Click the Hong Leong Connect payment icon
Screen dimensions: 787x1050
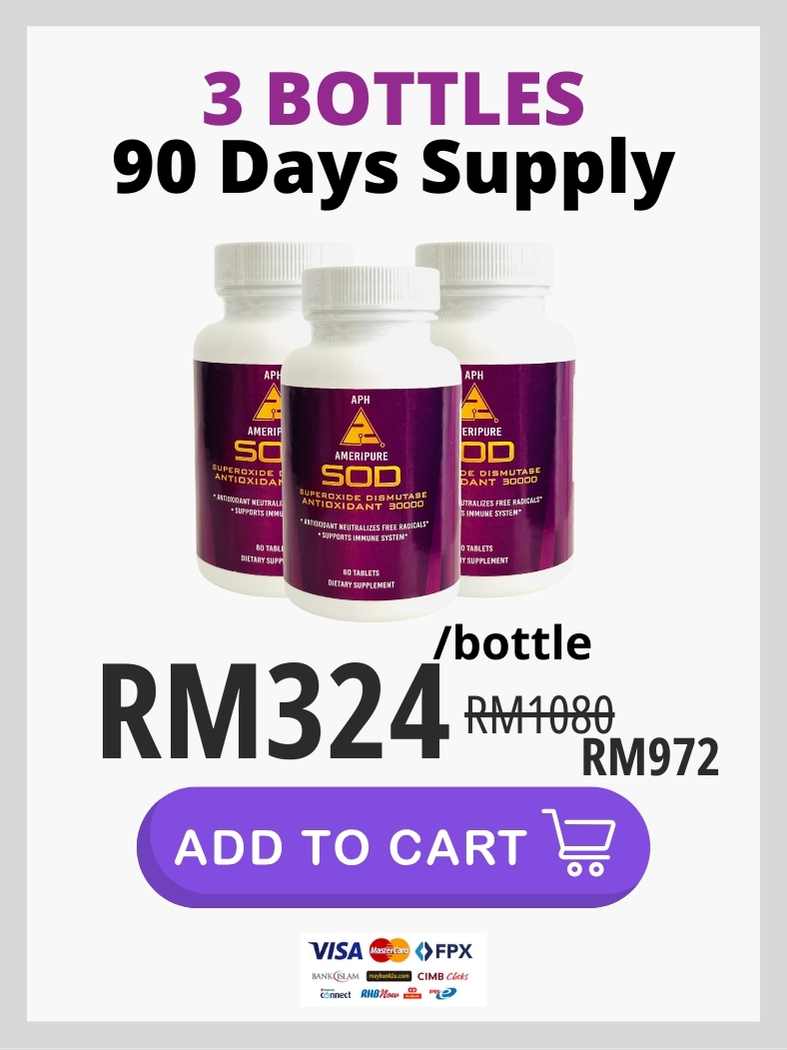[335, 992]
